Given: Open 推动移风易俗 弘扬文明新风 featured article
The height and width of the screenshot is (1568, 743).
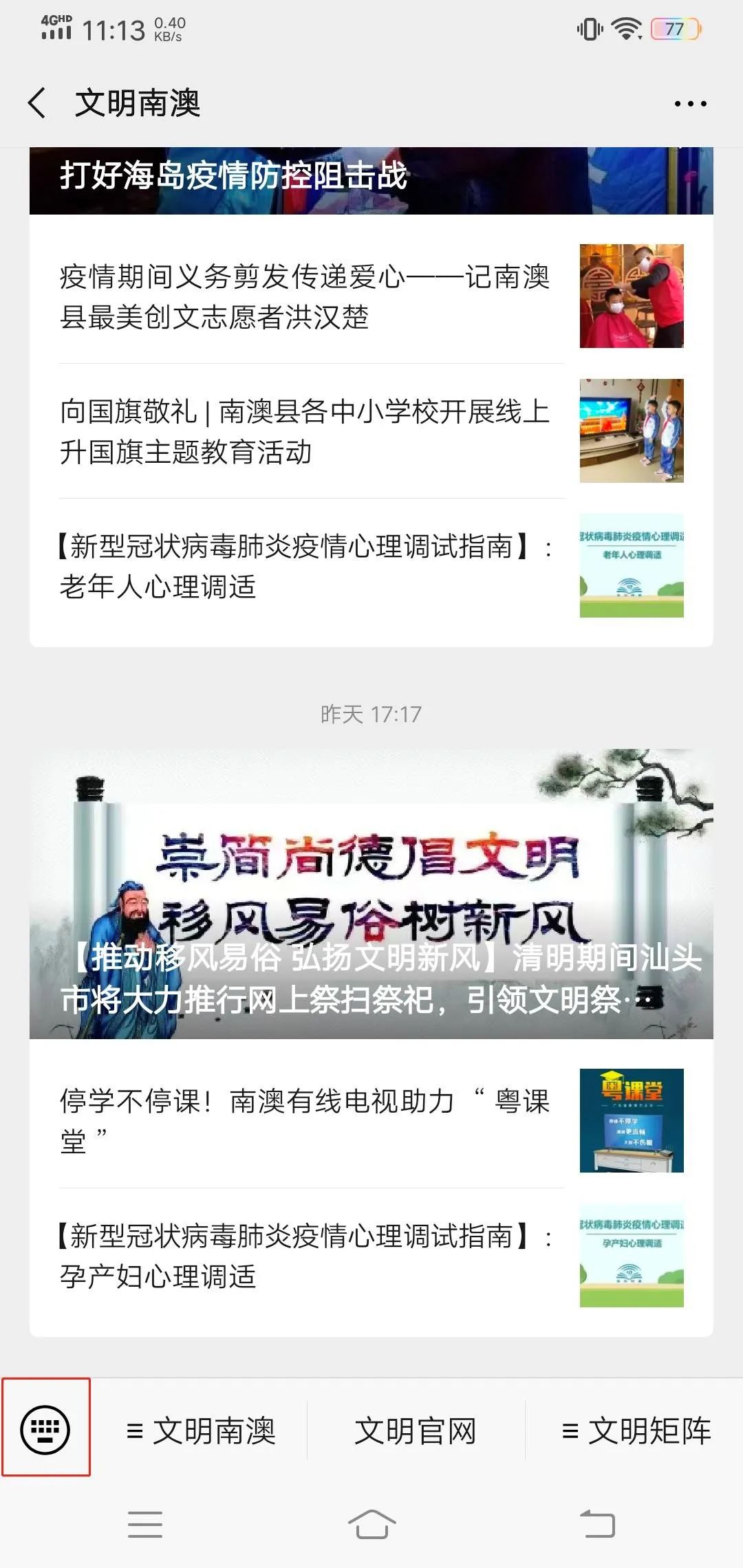Looking at the screenshot, I should [x=371, y=894].
